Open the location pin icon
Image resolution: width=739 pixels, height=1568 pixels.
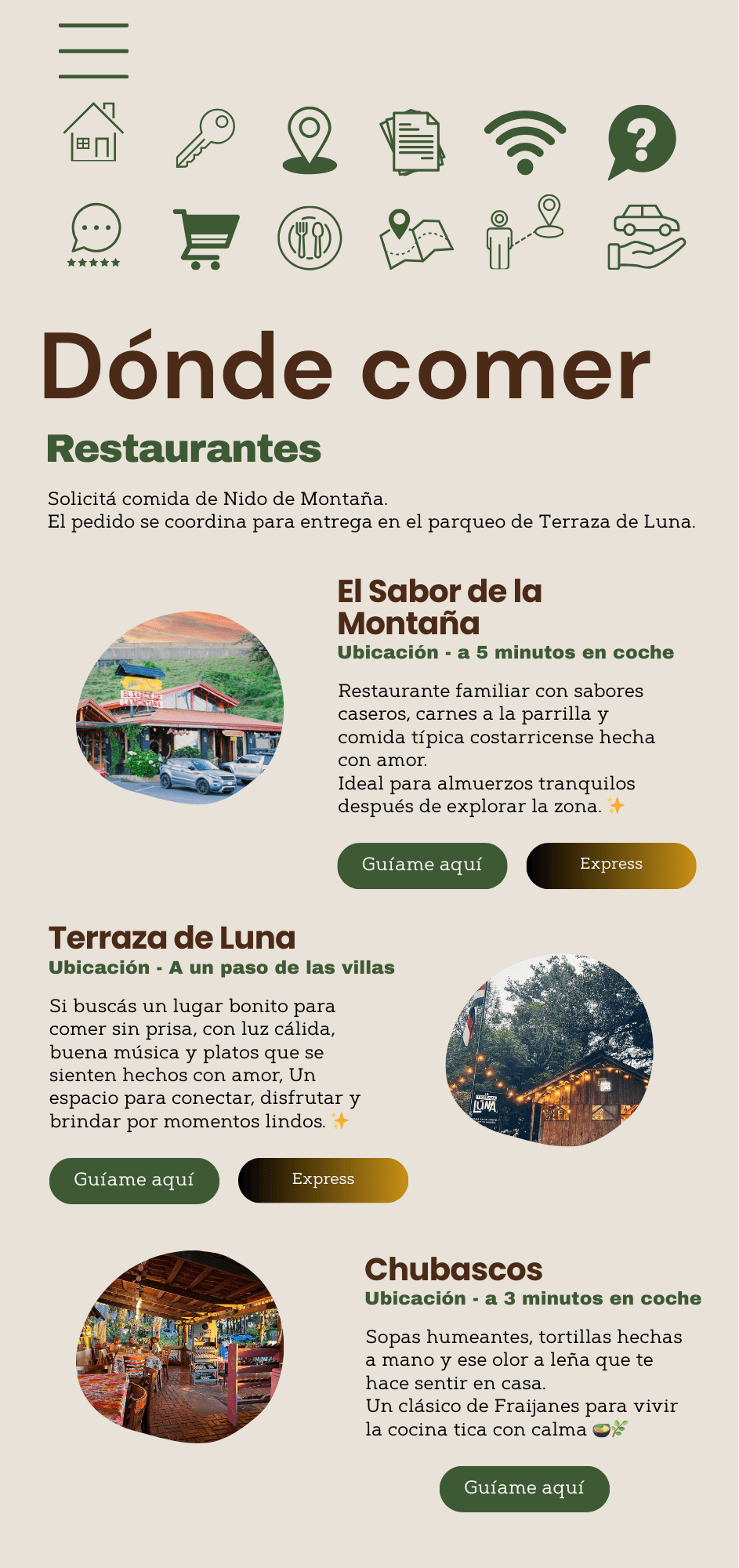310,140
